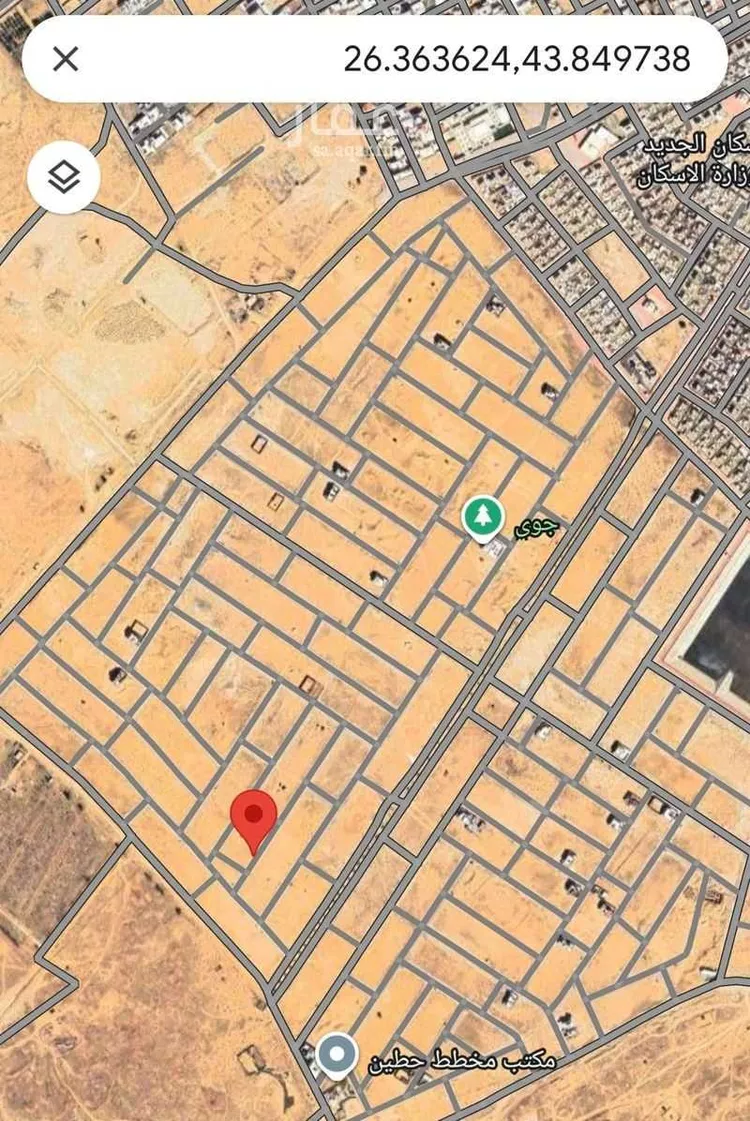This screenshot has height=1121, width=750.
Task: Open the map layers button
Action: (64, 179)
